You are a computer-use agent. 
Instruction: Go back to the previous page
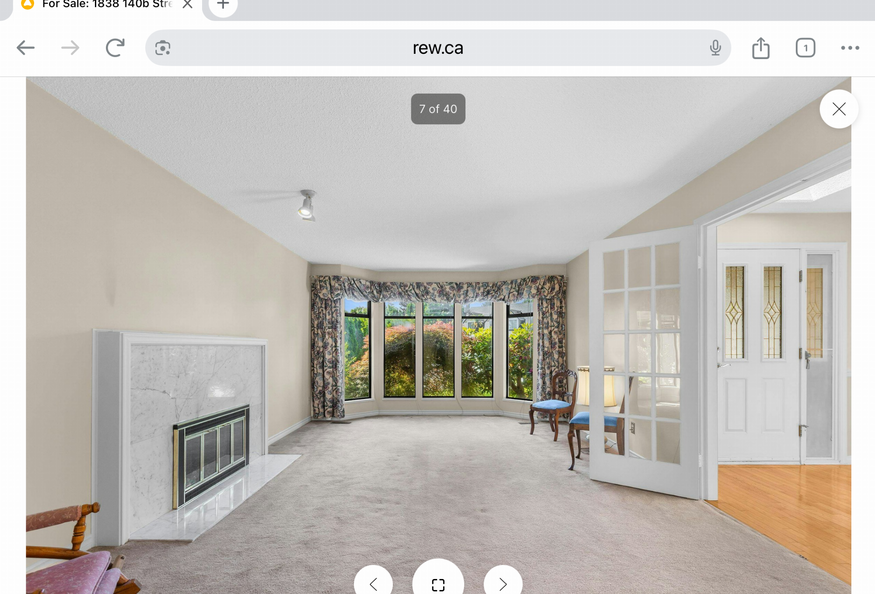(26, 48)
